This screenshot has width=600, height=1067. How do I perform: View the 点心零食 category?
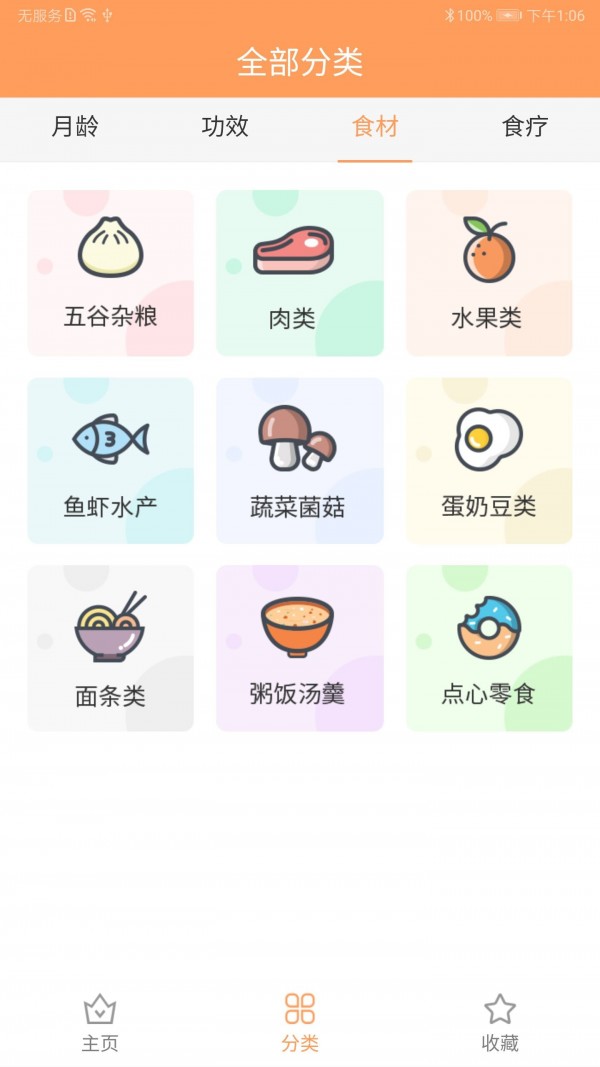coord(489,648)
